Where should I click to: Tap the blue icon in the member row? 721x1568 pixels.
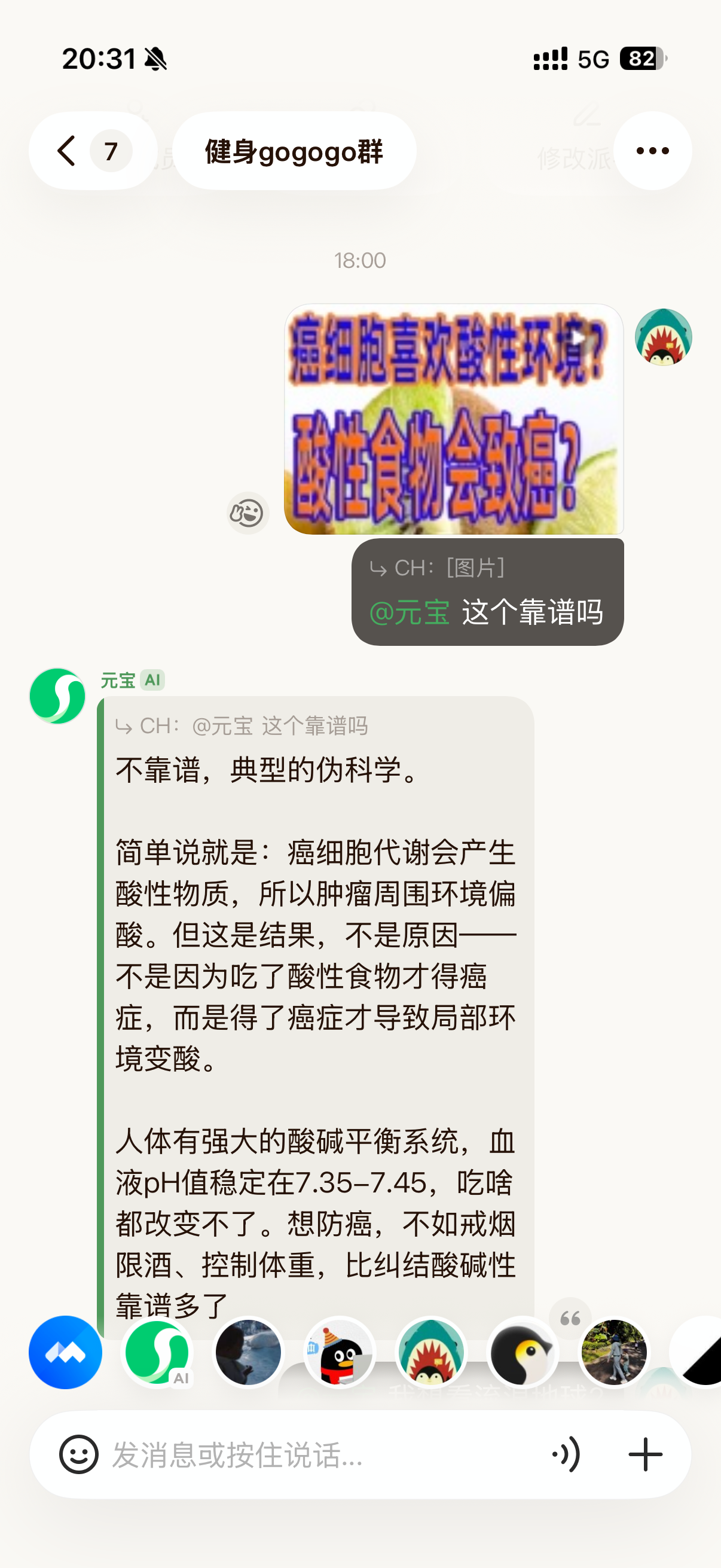tap(65, 1352)
